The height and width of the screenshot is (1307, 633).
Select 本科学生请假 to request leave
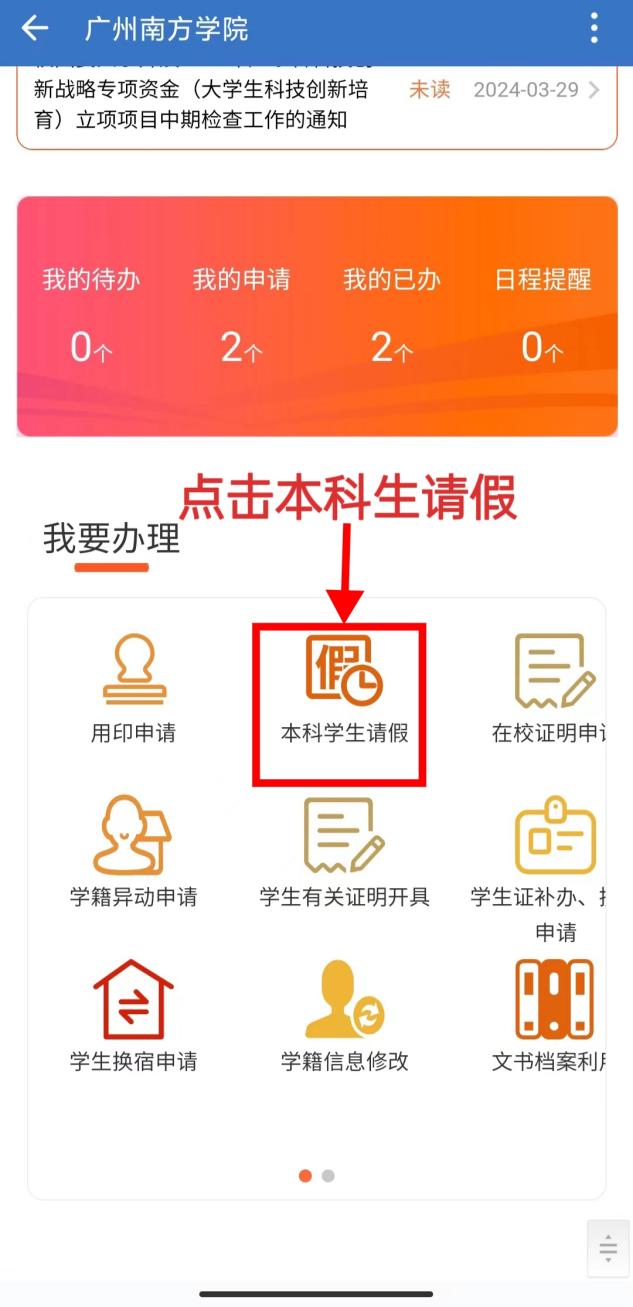point(344,689)
